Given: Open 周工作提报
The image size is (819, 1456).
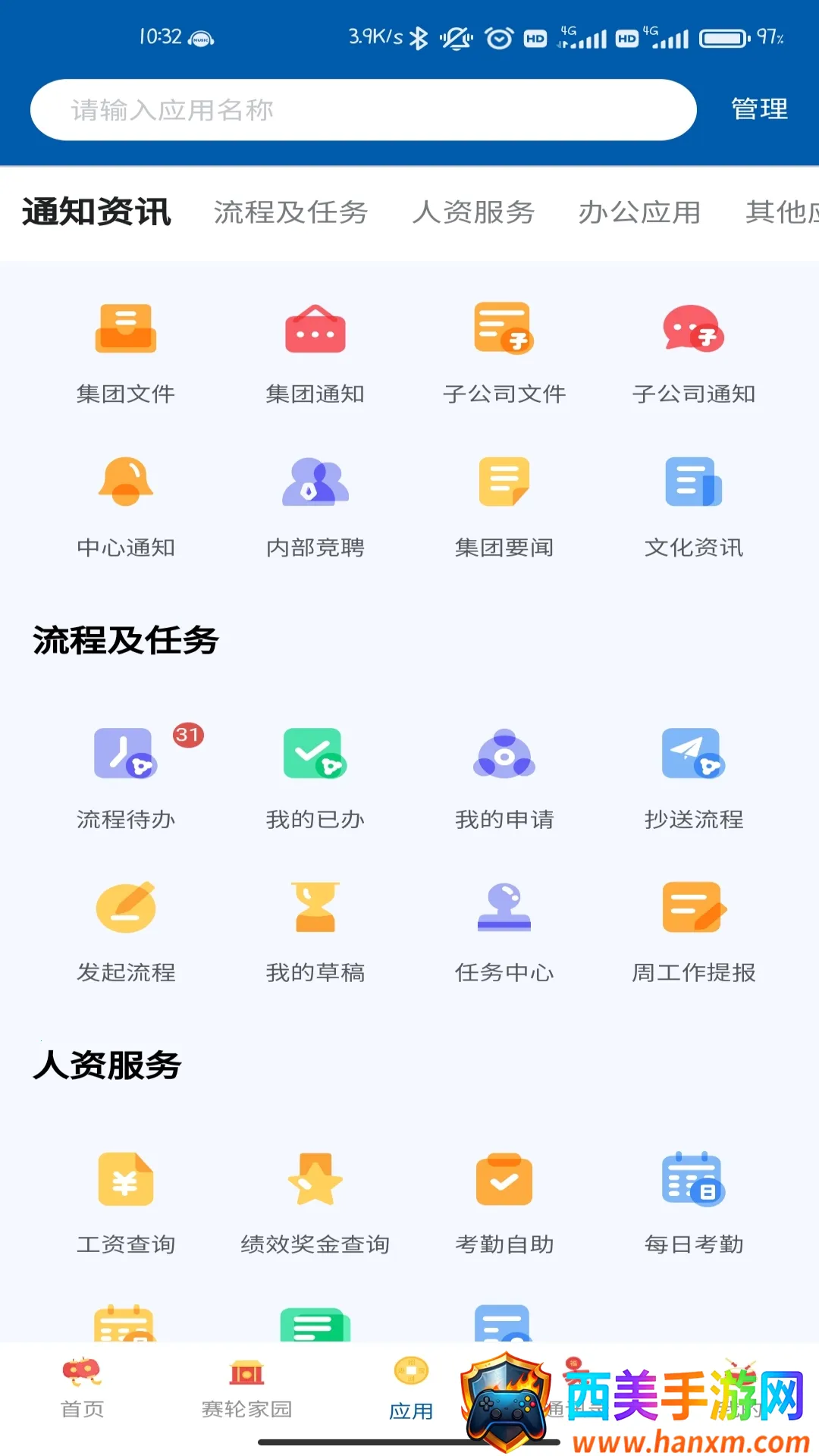Looking at the screenshot, I should [694, 928].
